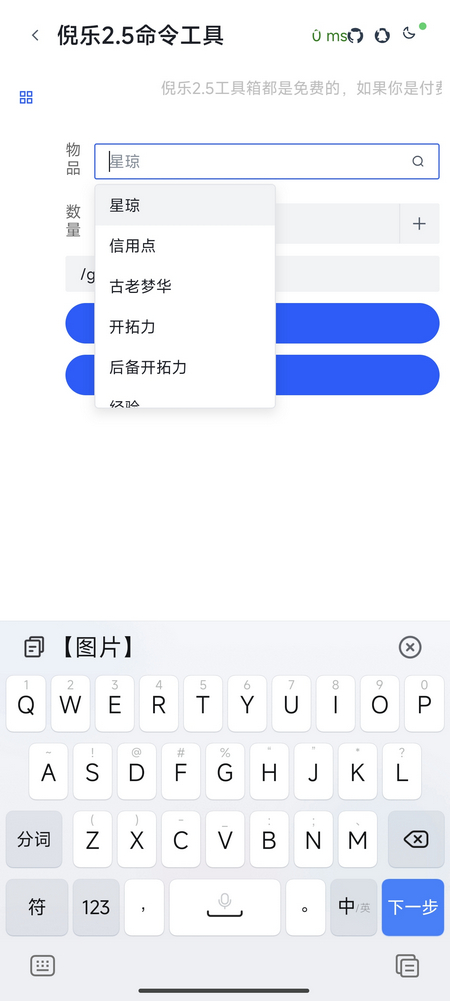This screenshot has width=450, height=1001.
Task: Open the QQ penguin icon
Action: coord(382,36)
